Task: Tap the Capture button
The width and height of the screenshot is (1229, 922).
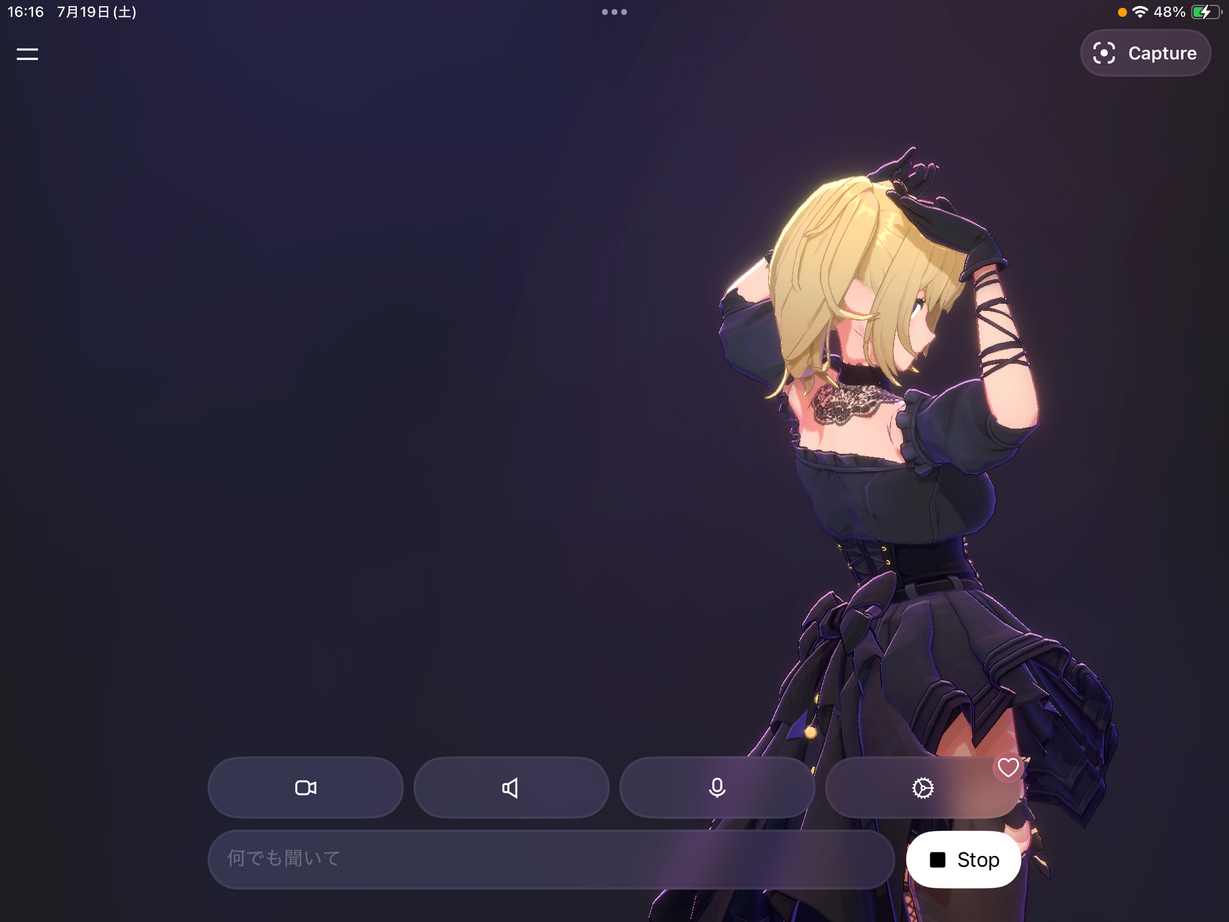Action: click(x=1145, y=53)
